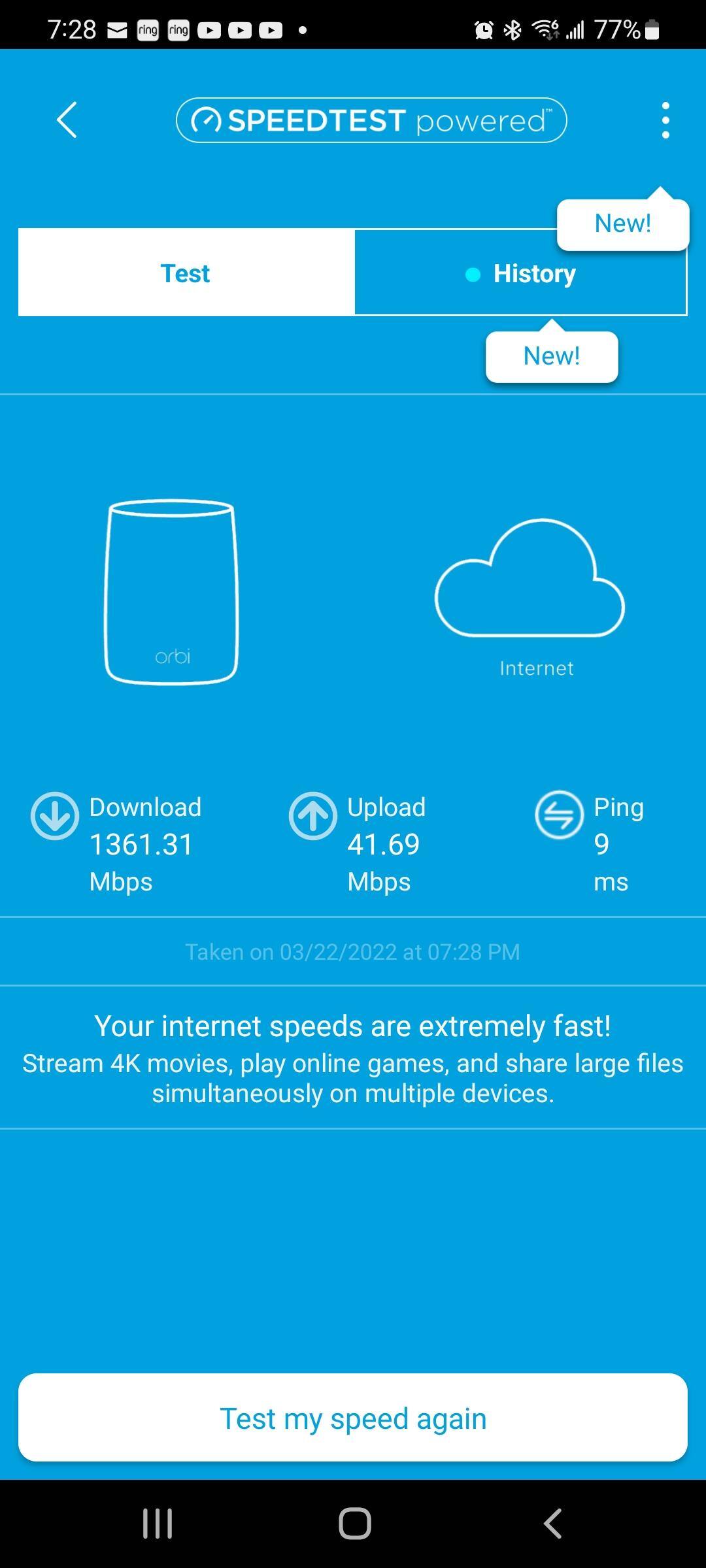This screenshot has height=1568, width=706.
Task: Tap the system home button
Action: click(354, 1524)
